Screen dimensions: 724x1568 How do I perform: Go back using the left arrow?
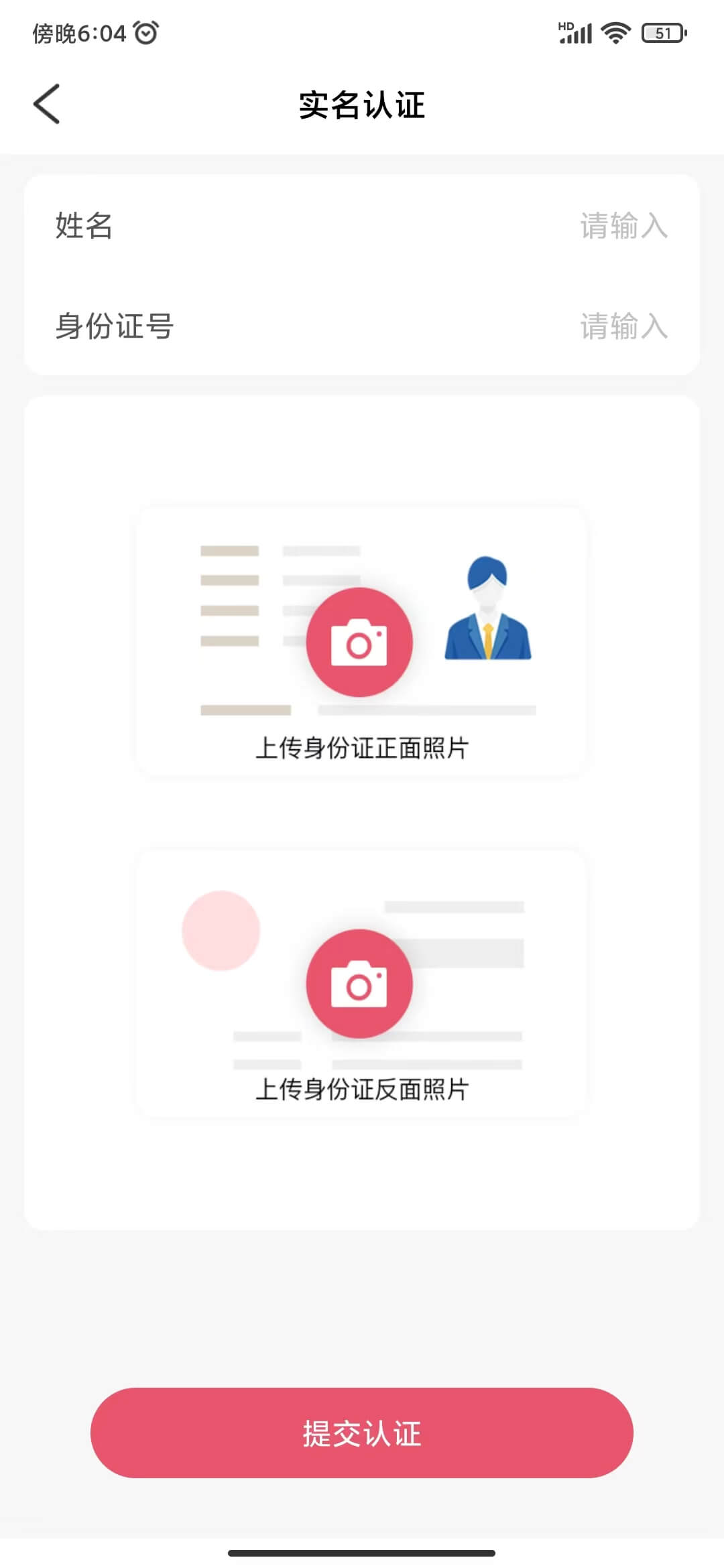(47, 105)
